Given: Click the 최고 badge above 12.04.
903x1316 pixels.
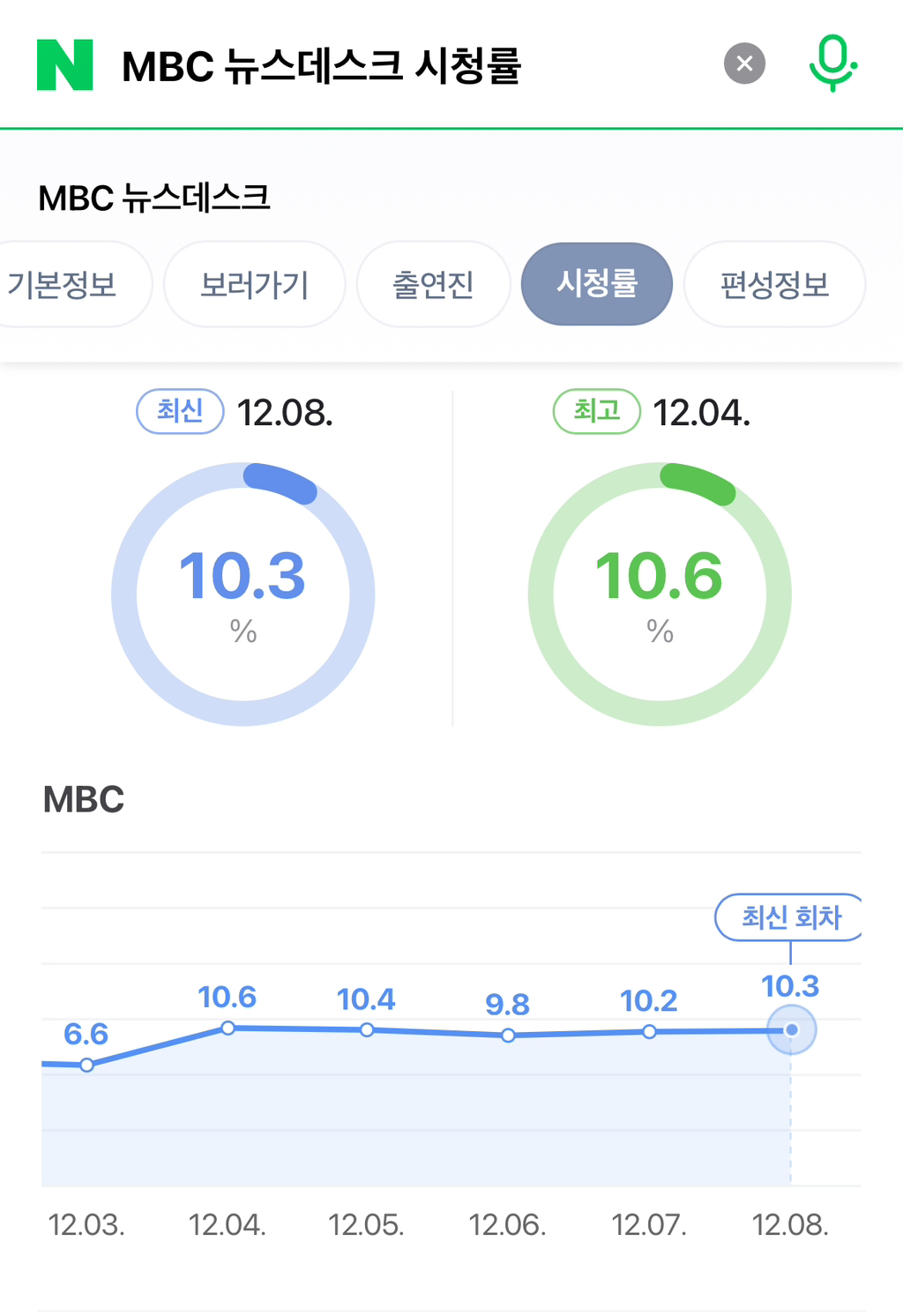Looking at the screenshot, I should click(596, 410).
